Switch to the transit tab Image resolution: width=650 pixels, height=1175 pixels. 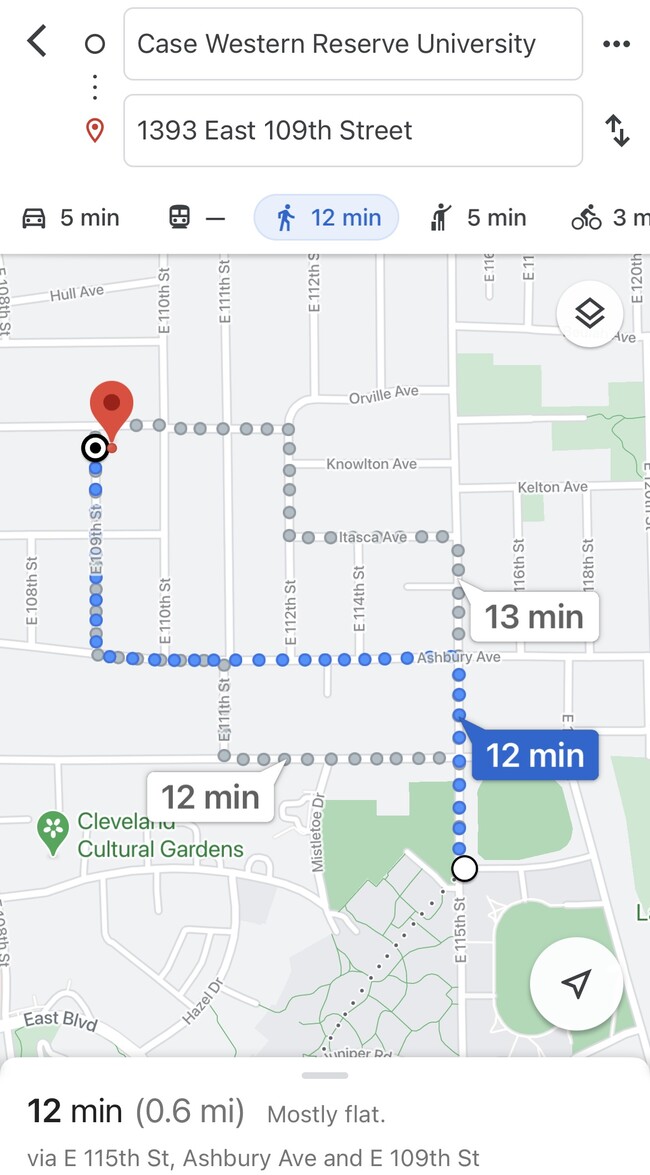tap(196, 218)
